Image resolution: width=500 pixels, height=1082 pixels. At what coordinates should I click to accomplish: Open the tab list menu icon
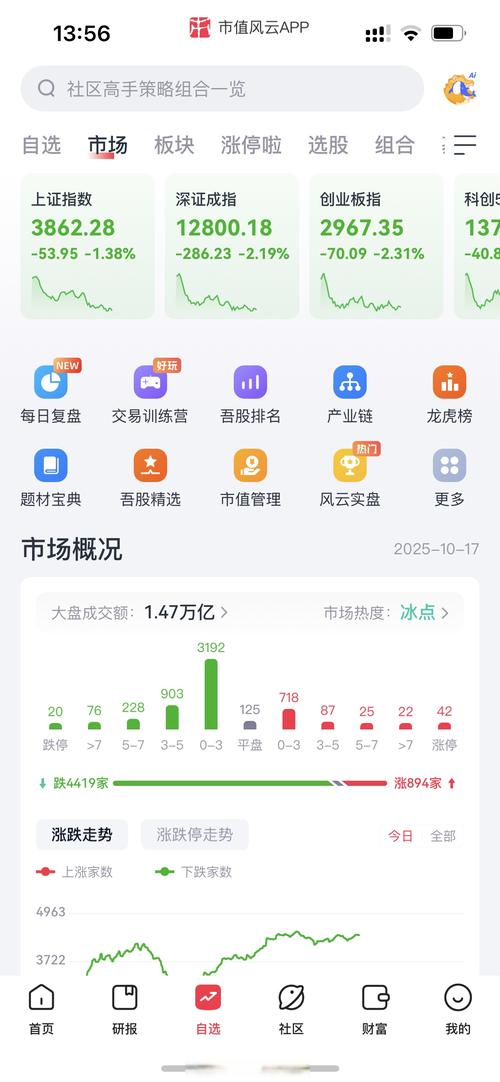point(466,145)
